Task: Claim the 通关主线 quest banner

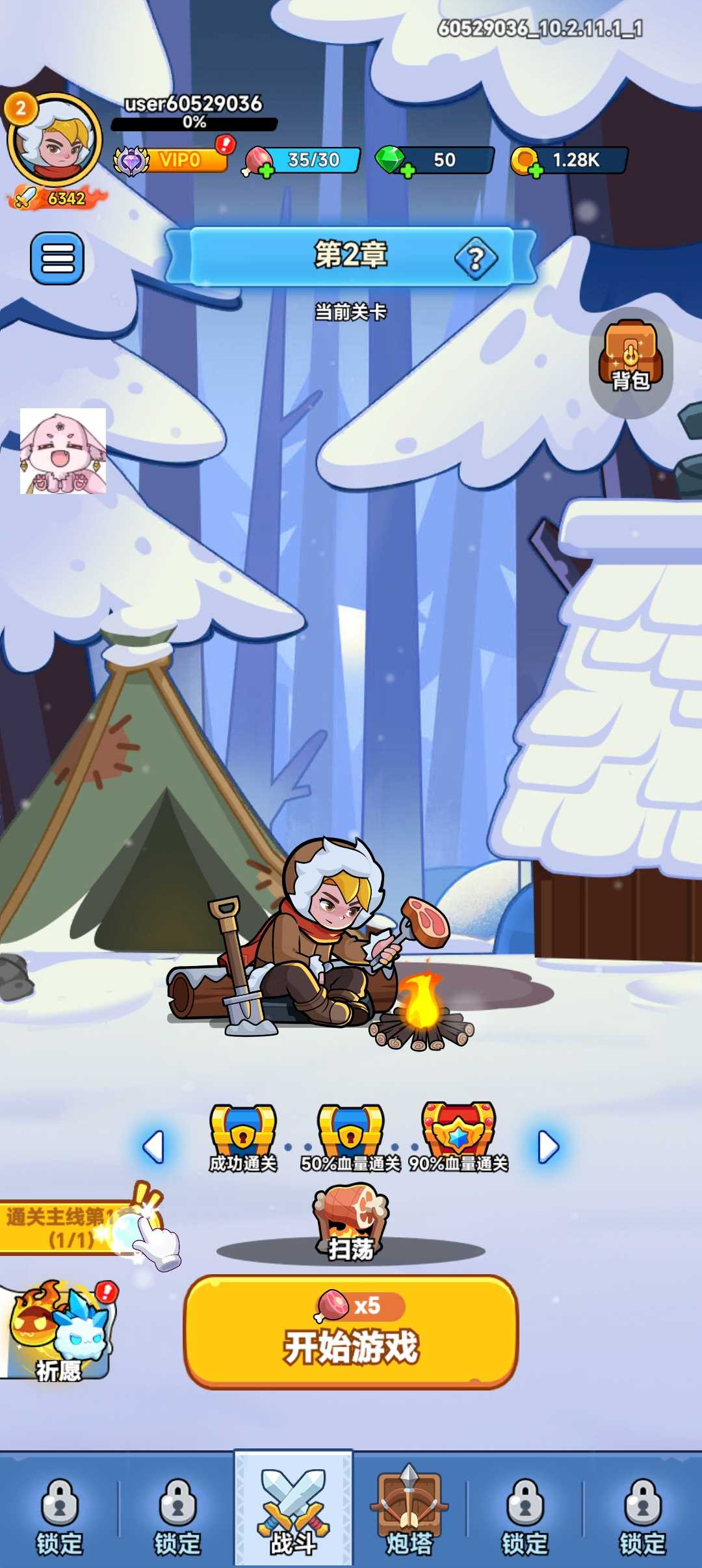Action: coord(65,1227)
